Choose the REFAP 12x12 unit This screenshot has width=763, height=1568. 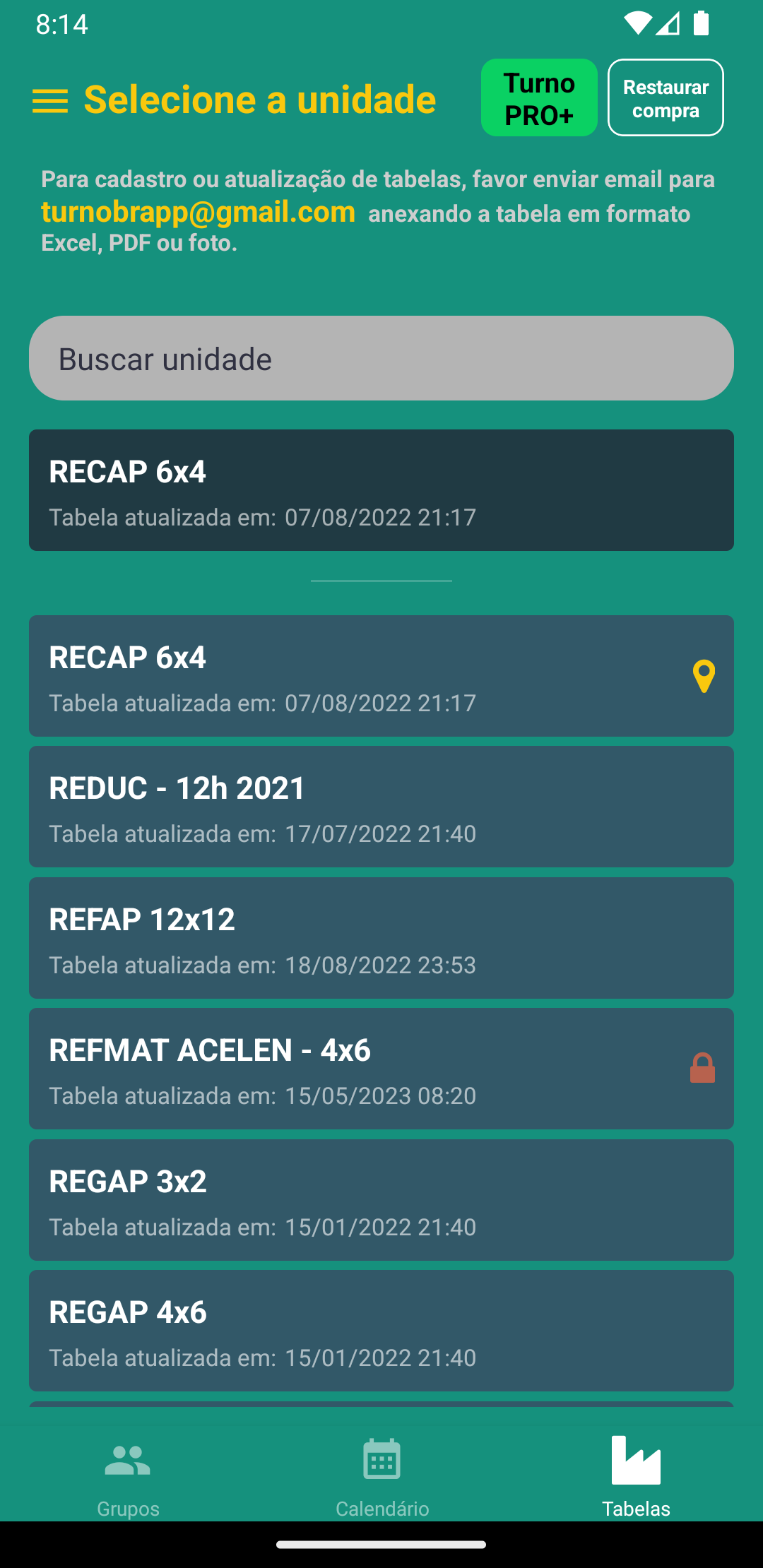381,938
